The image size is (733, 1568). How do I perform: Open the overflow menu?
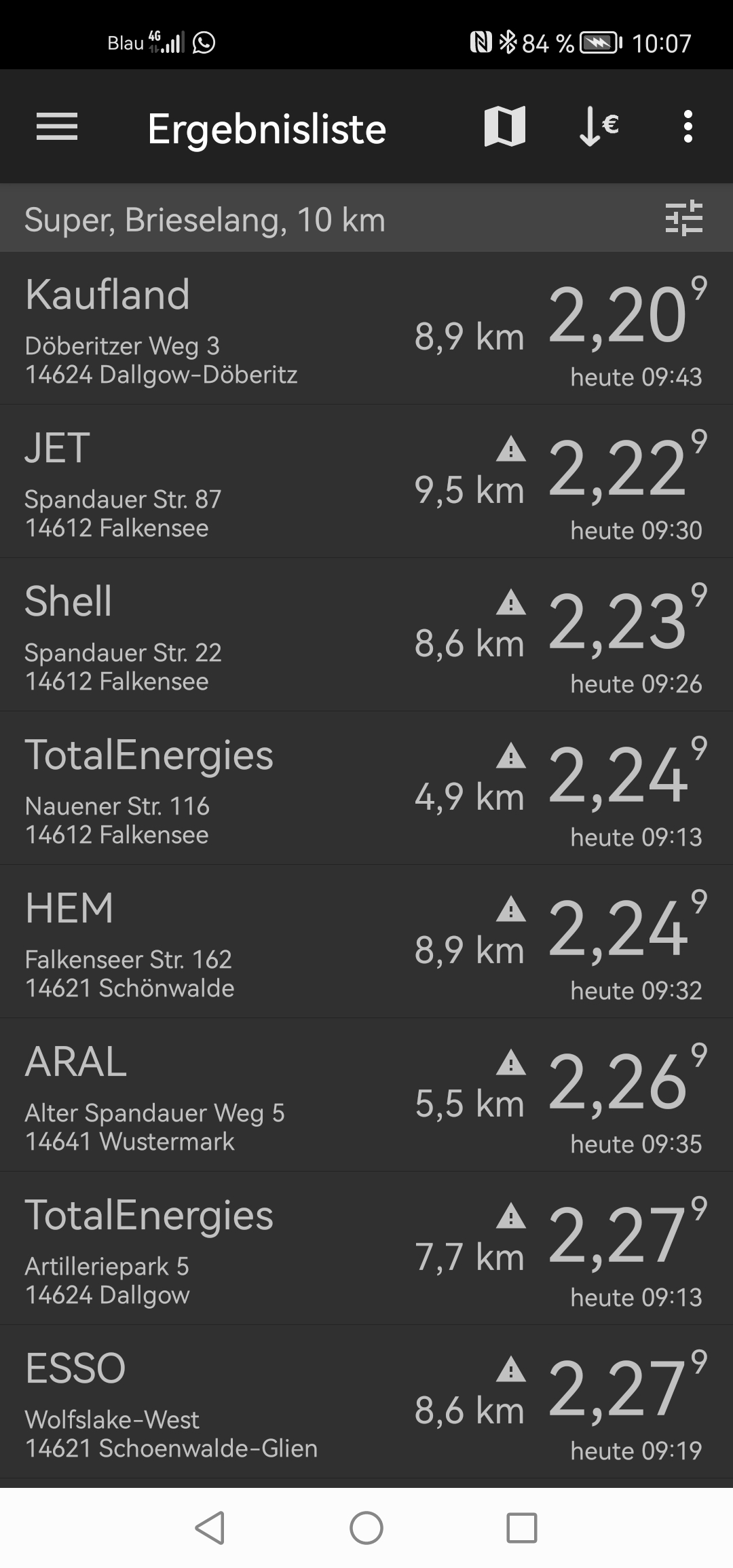click(x=688, y=127)
